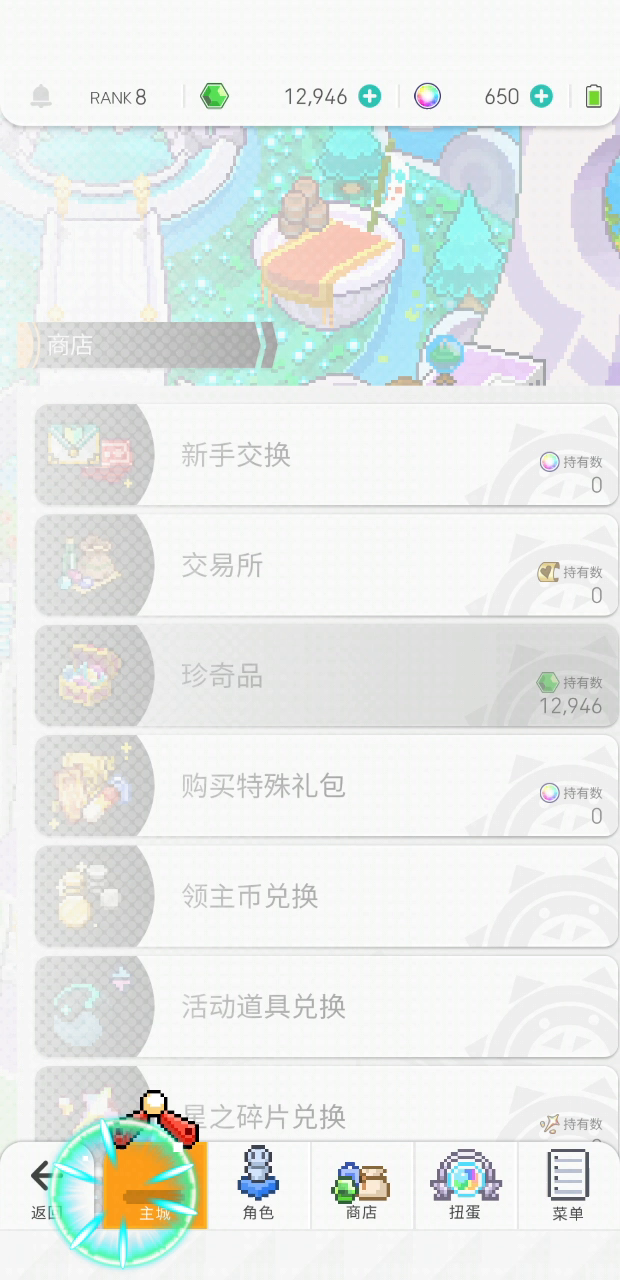The height and width of the screenshot is (1280, 620).
Task: Open 菜单 menu tab
Action: coord(568,1186)
